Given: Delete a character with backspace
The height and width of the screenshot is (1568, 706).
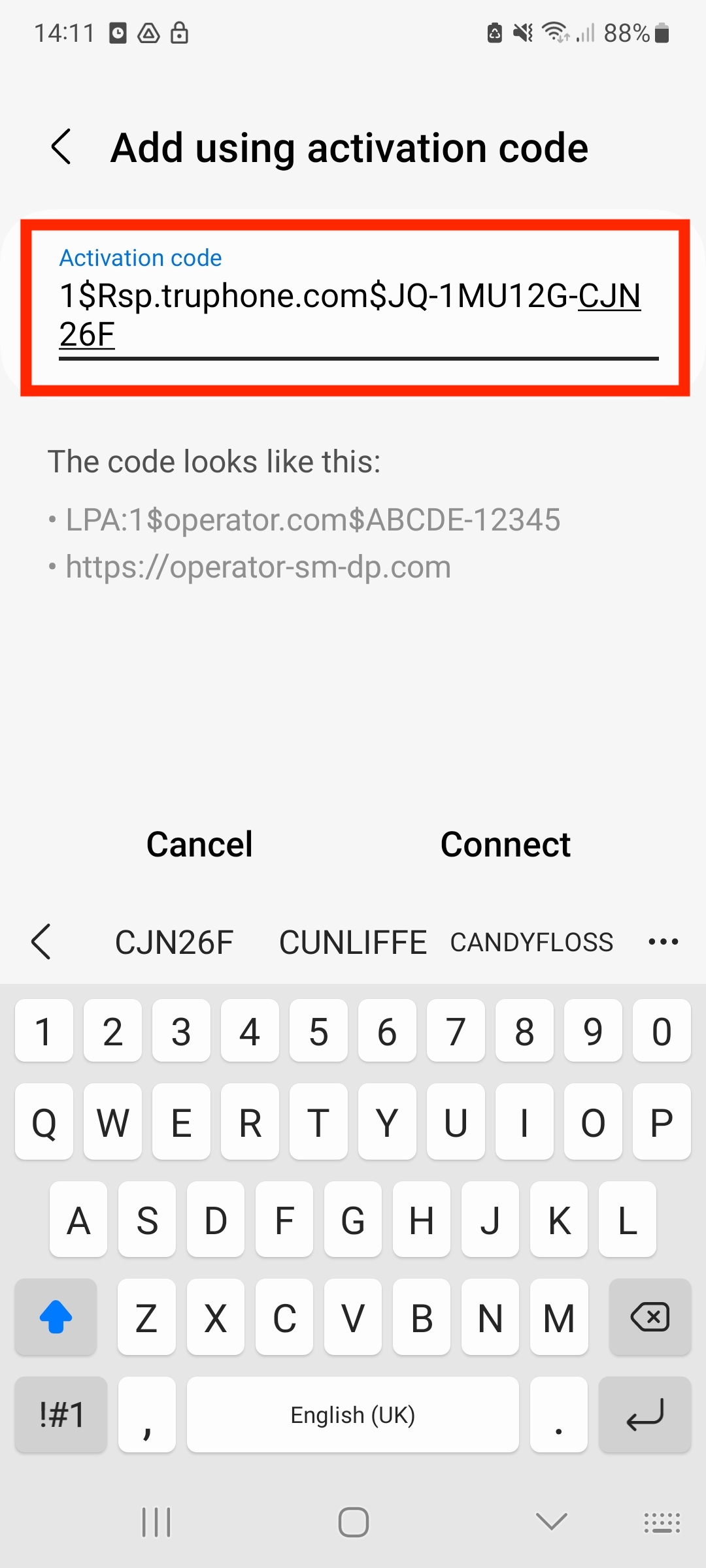Looking at the screenshot, I should [649, 1317].
